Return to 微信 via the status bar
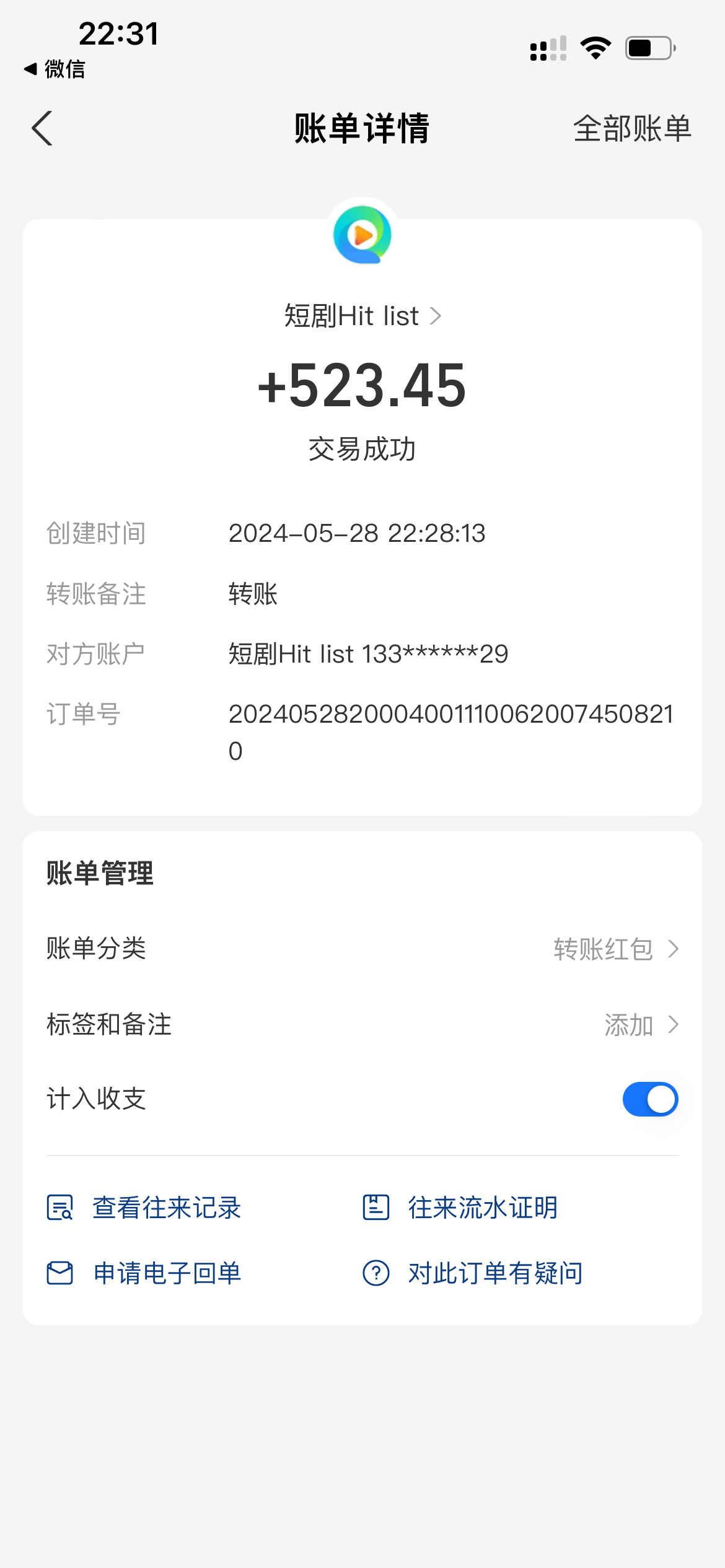The image size is (725, 1568). coord(55,69)
